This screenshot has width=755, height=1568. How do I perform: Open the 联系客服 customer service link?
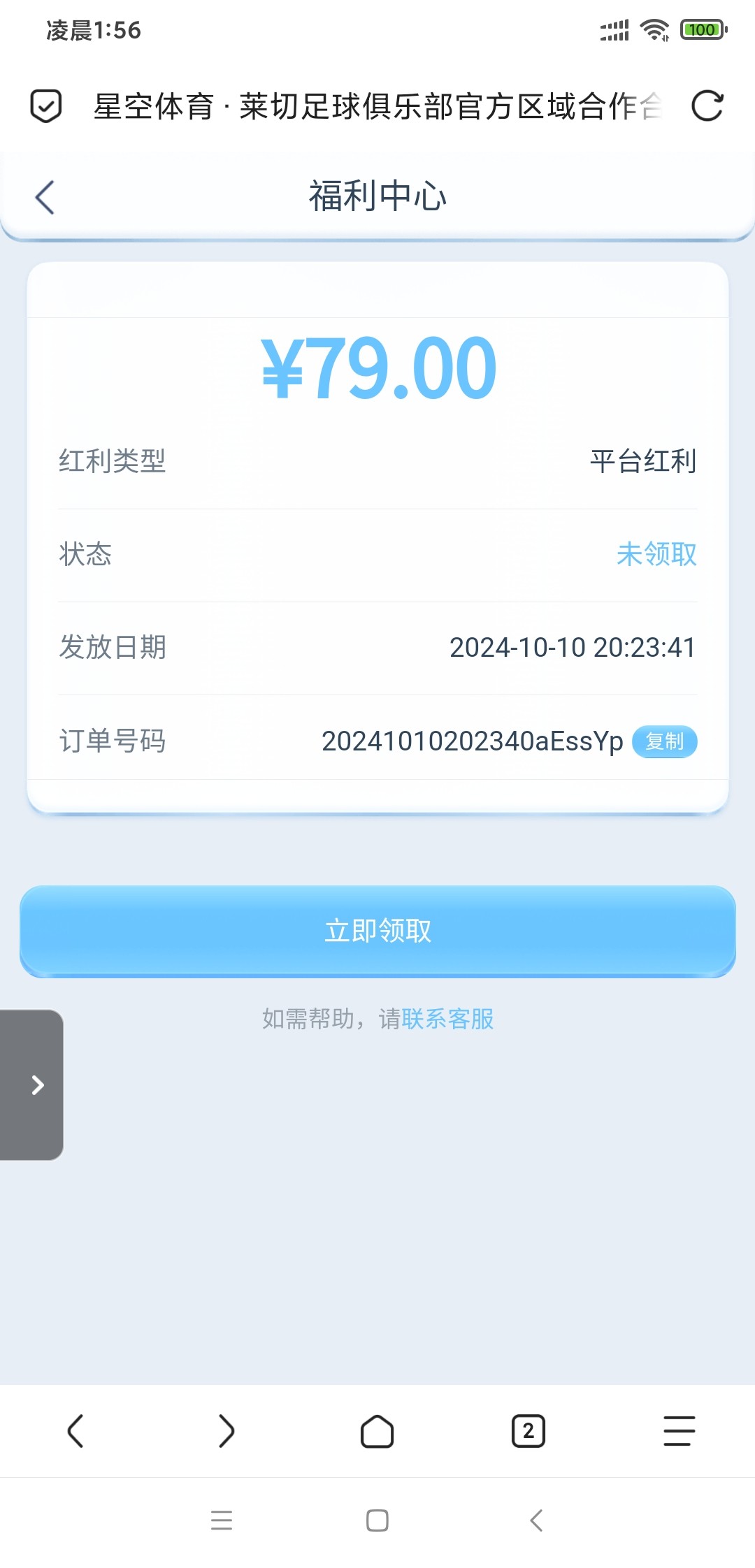click(447, 1019)
